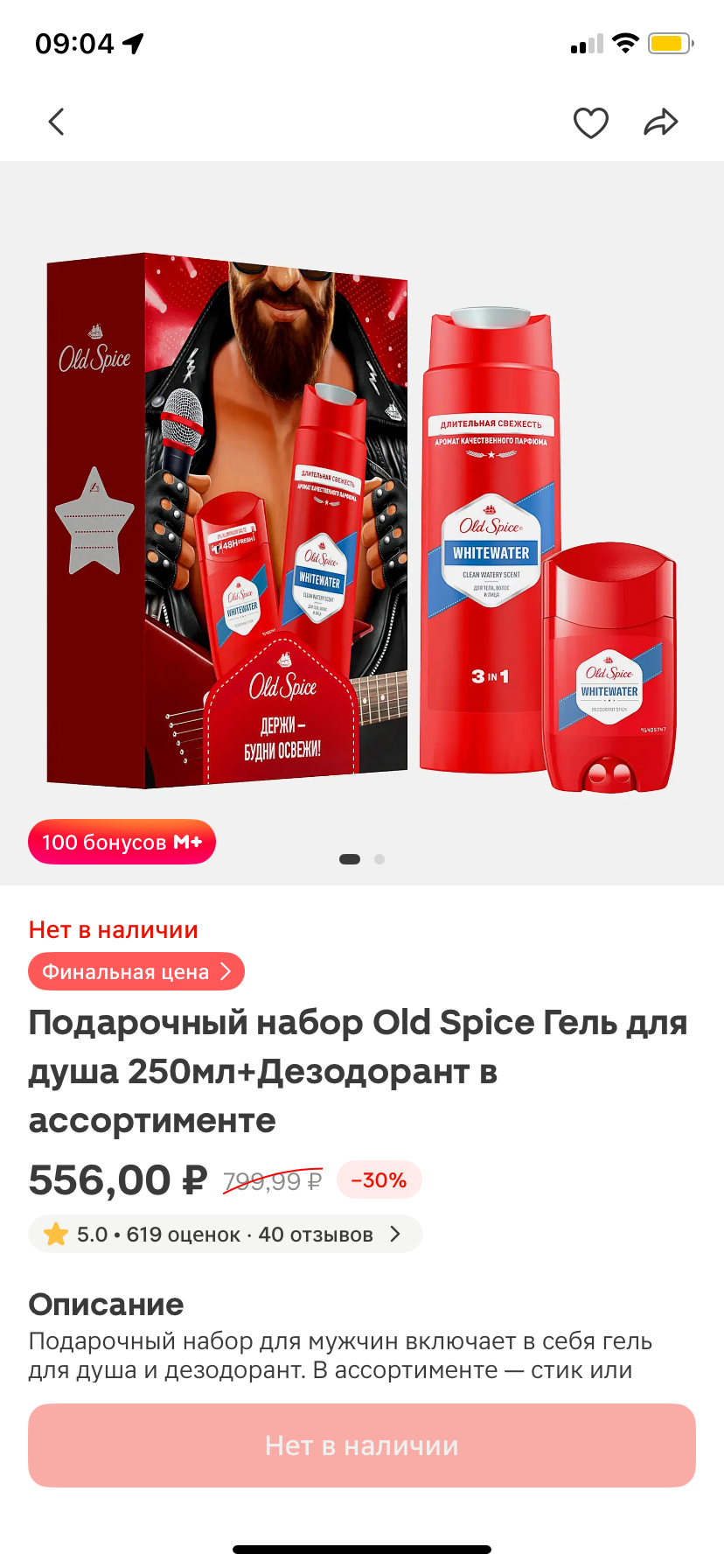Add product to favorites with the heart icon
724x1568 pixels.
click(x=590, y=122)
